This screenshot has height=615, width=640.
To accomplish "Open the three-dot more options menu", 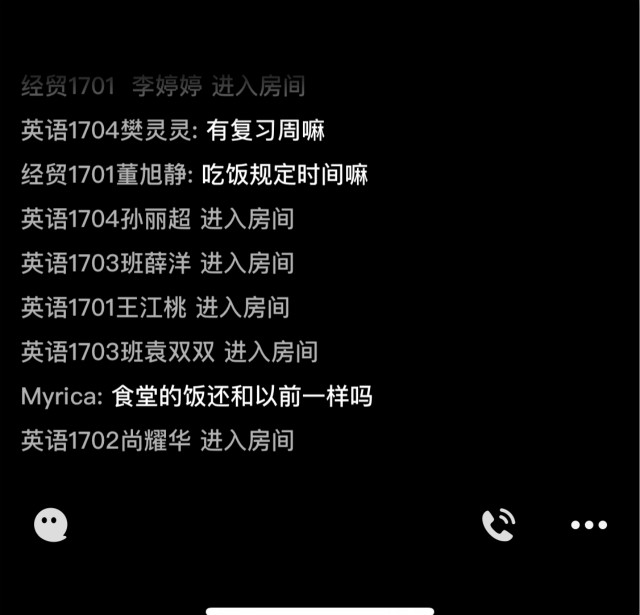I will click(x=588, y=525).
